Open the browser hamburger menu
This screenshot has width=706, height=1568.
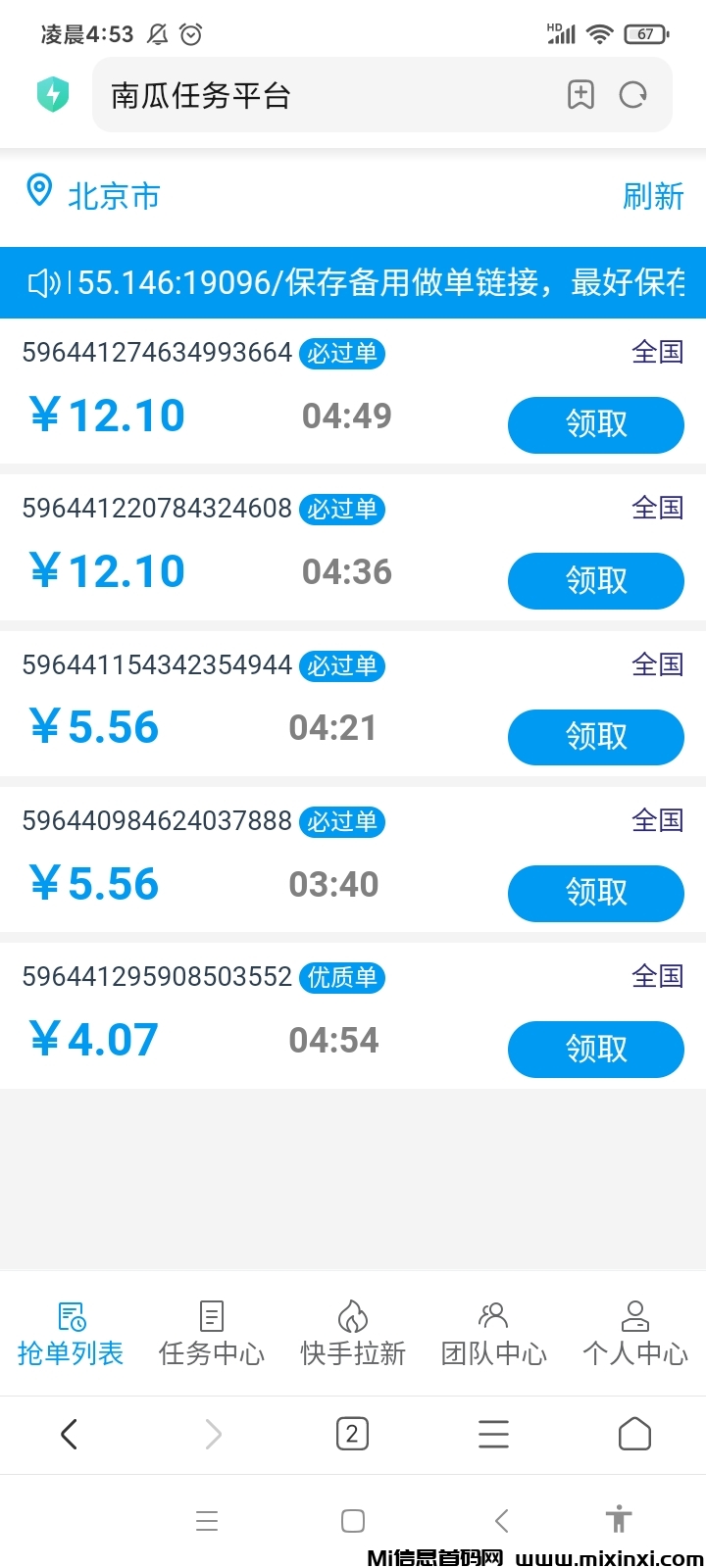coord(493,1434)
